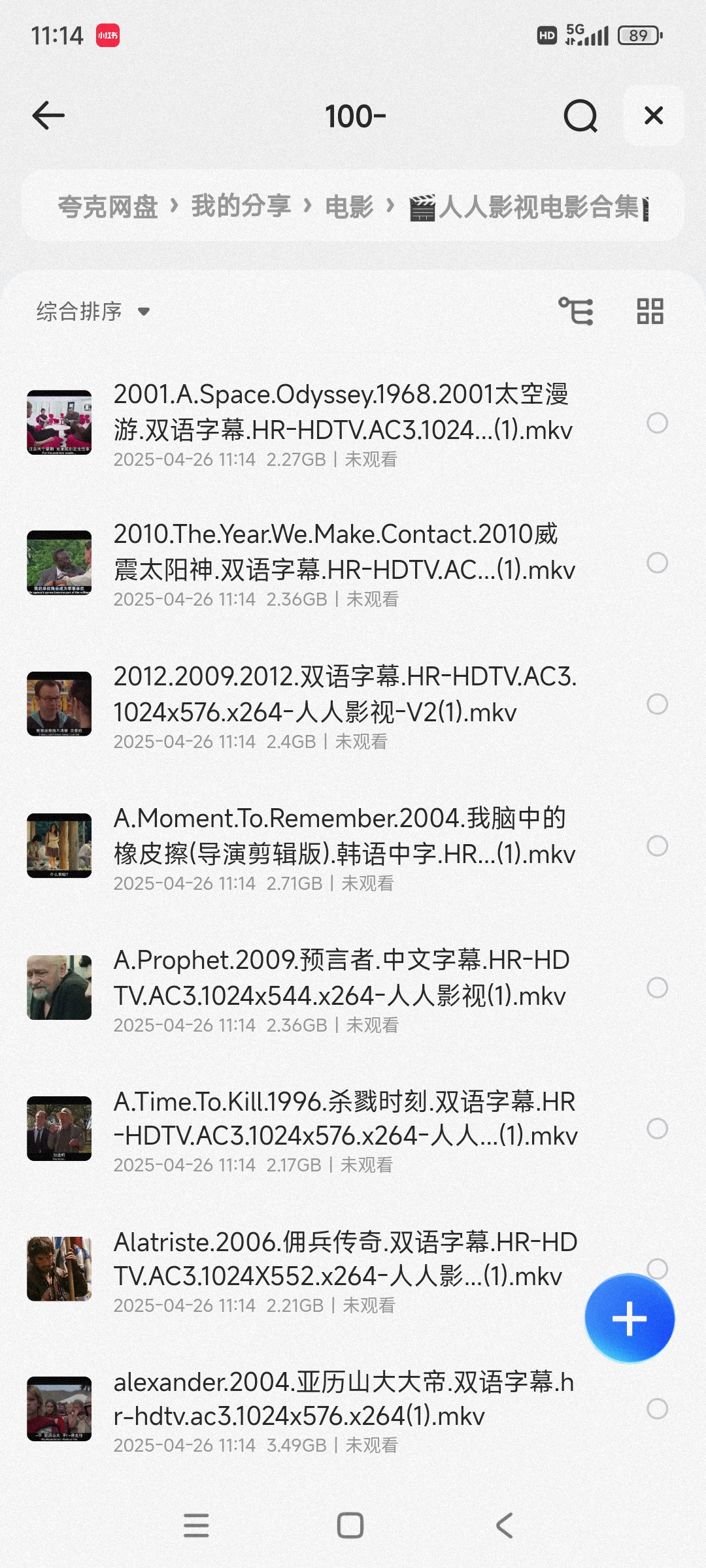Switch to grid view layout

pyautogui.click(x=650, y=312)
